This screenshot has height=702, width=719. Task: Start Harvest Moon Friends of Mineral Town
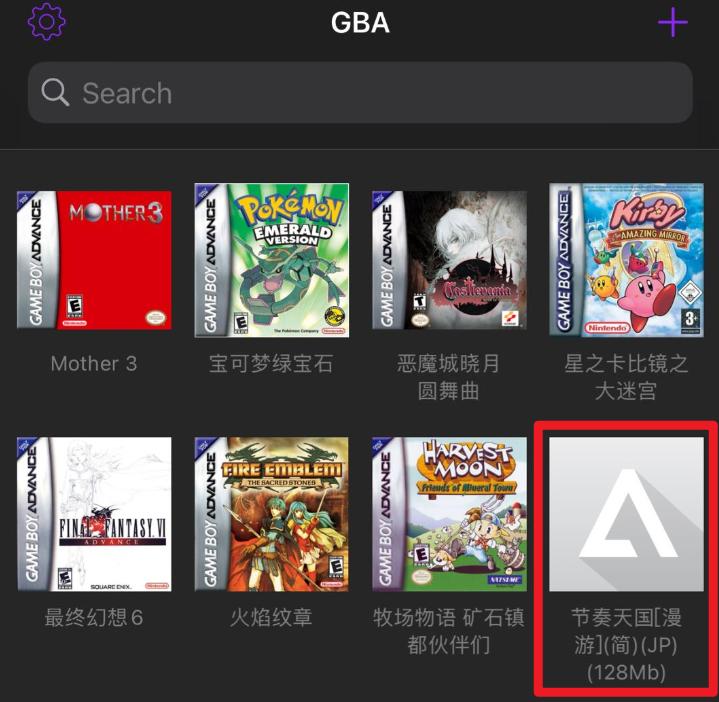449,514
